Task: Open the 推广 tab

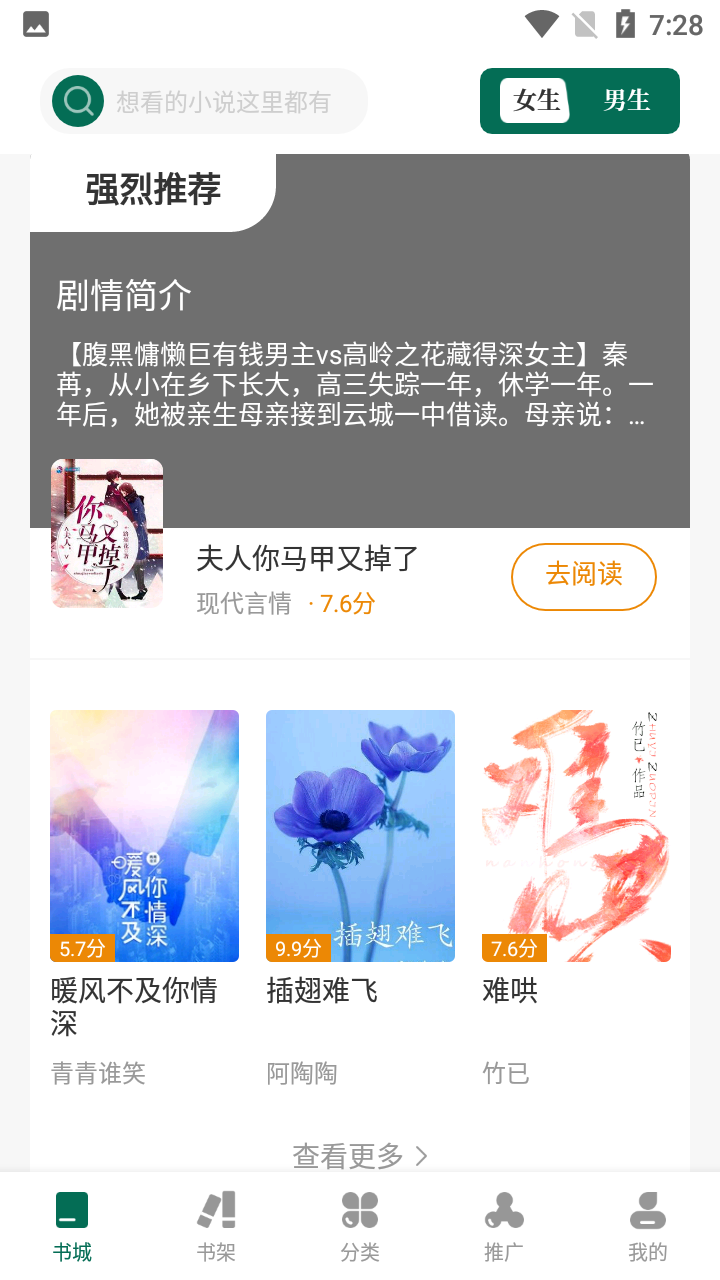Action: [x=504, y=1226]
